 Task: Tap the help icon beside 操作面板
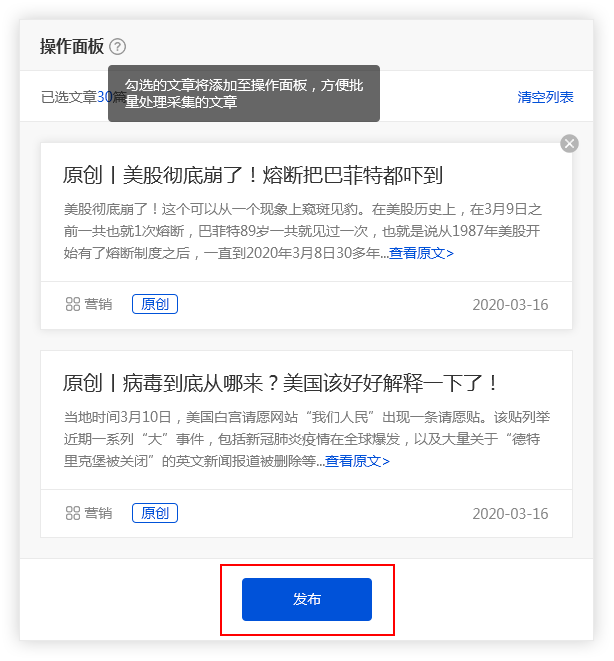click(117, 46)
